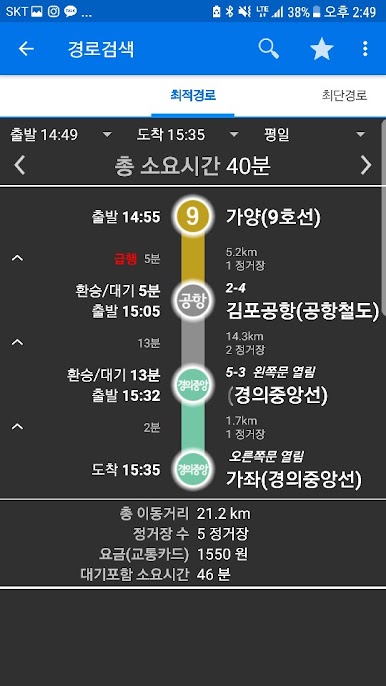Select the 가좌(경의중앙선) arrival station
This screenshot has height=686, width=386.
coord(294,480)
